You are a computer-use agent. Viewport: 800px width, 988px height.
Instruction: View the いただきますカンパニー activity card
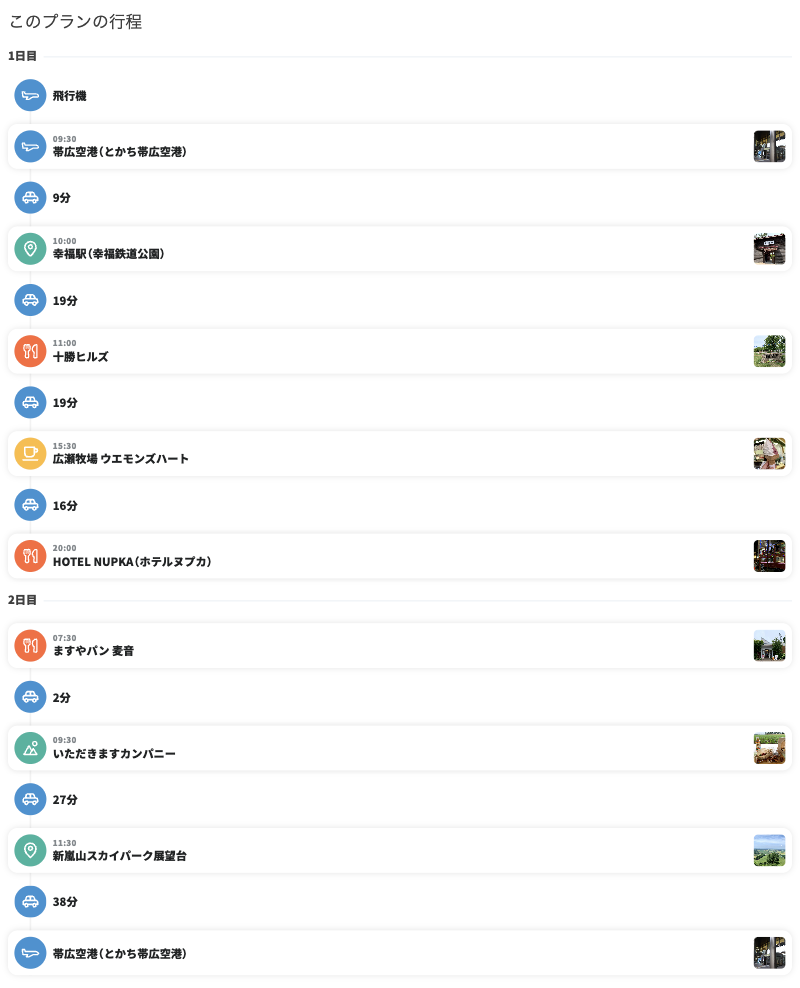tap(400, 748)
